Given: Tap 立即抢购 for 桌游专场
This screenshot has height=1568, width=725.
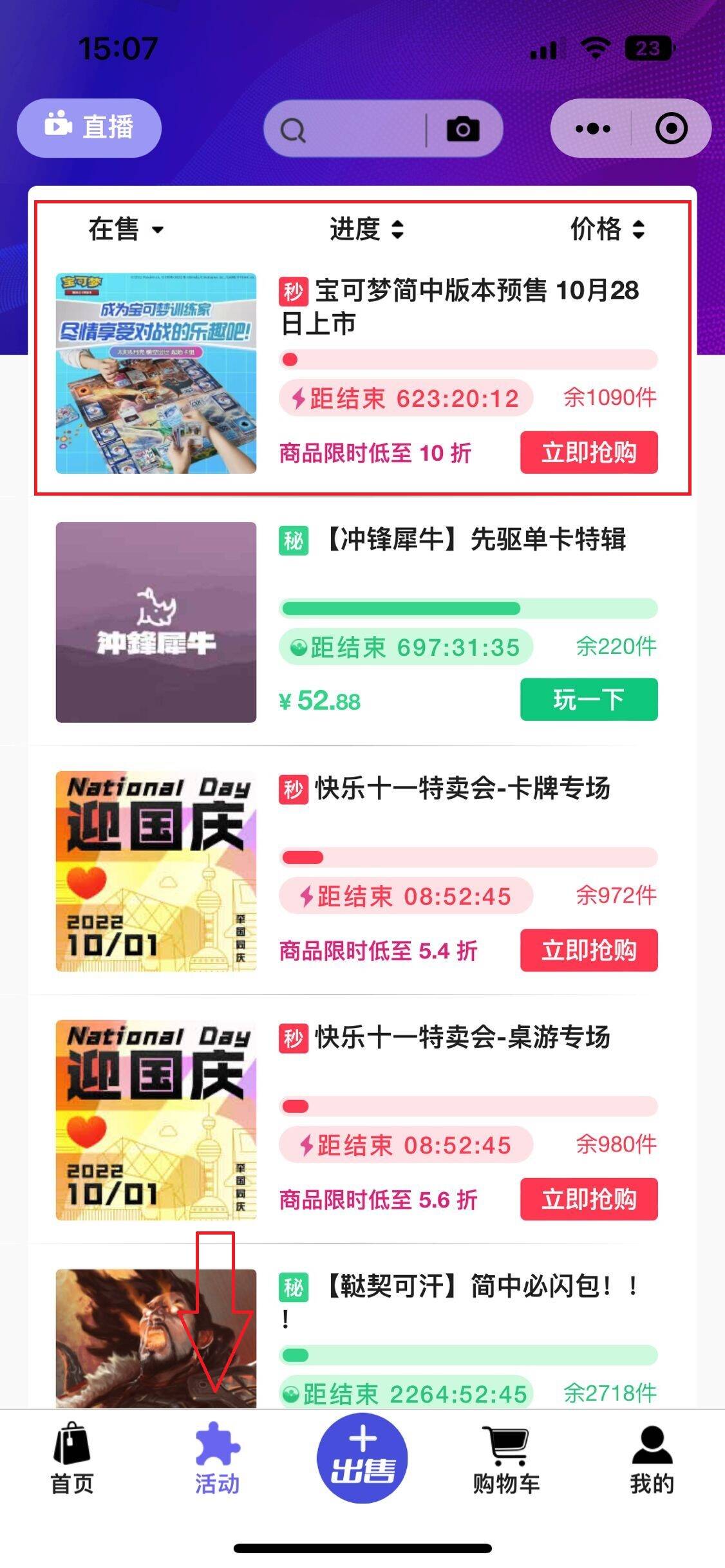Looking at the screenshot, I should pyautogui.click(x=588, y=1199).
